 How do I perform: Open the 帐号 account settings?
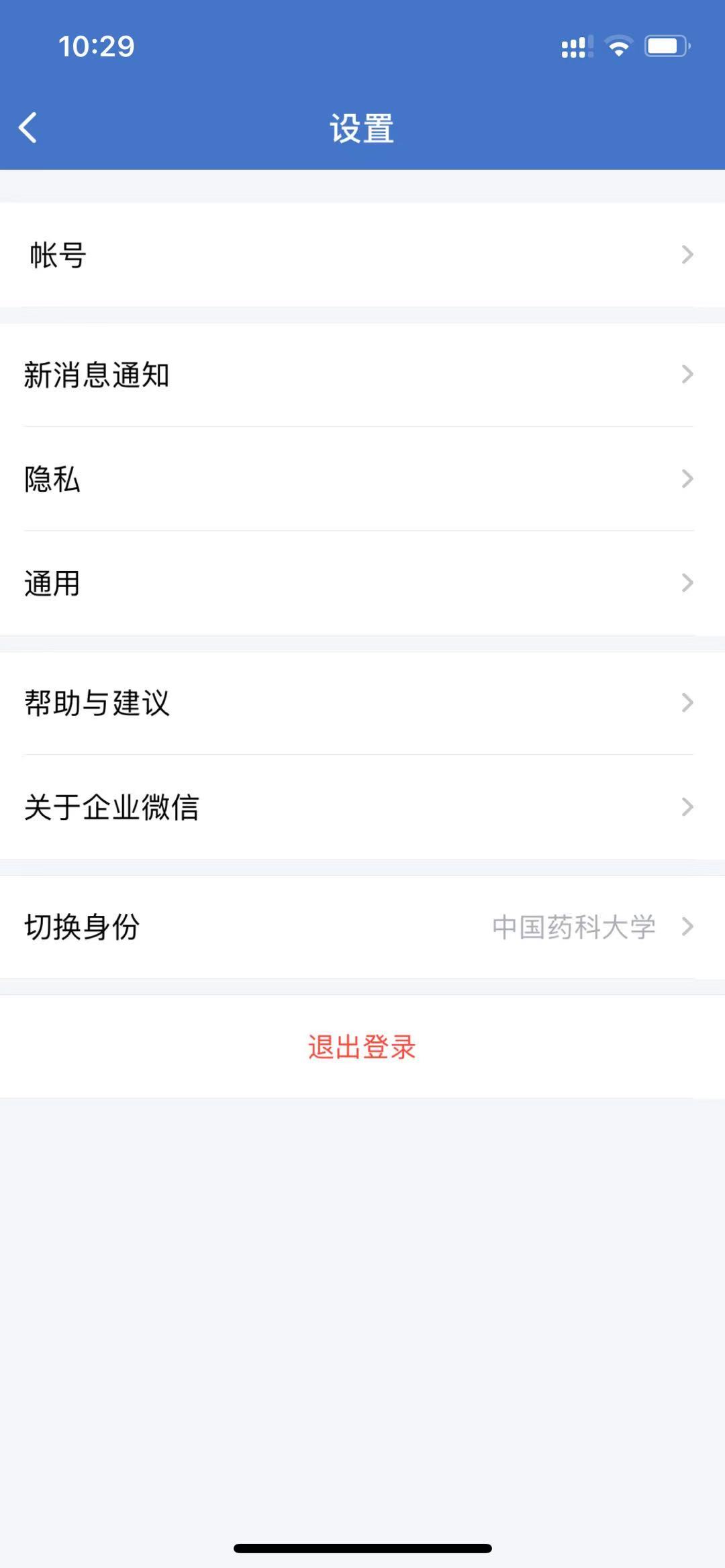tap(362, 255)
